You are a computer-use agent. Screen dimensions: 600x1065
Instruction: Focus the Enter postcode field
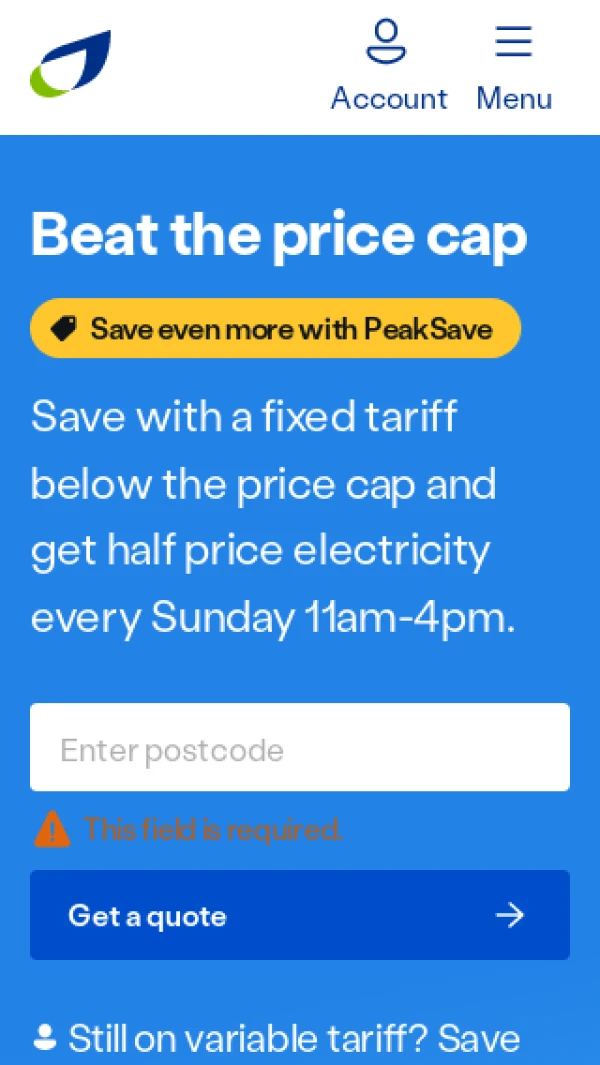(300, 748)
